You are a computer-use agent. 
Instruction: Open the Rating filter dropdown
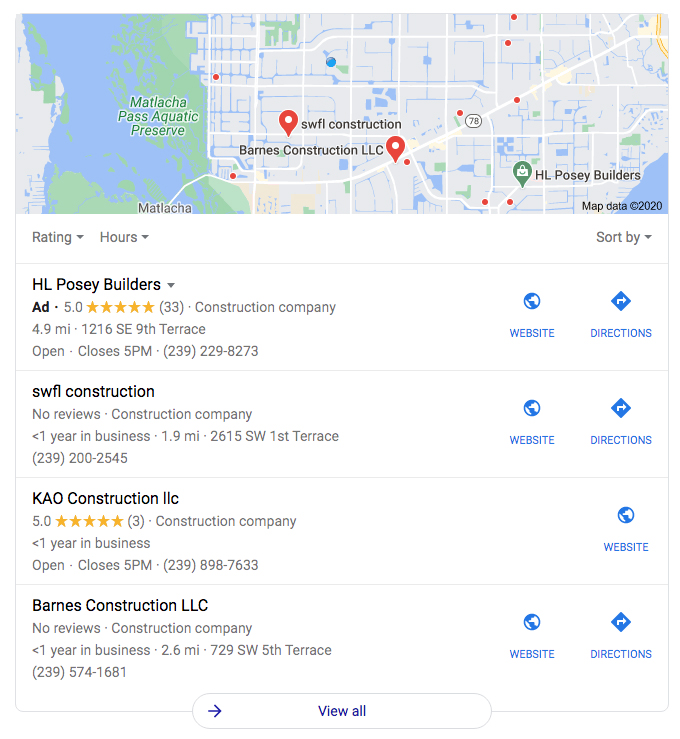tap(58, 237)
